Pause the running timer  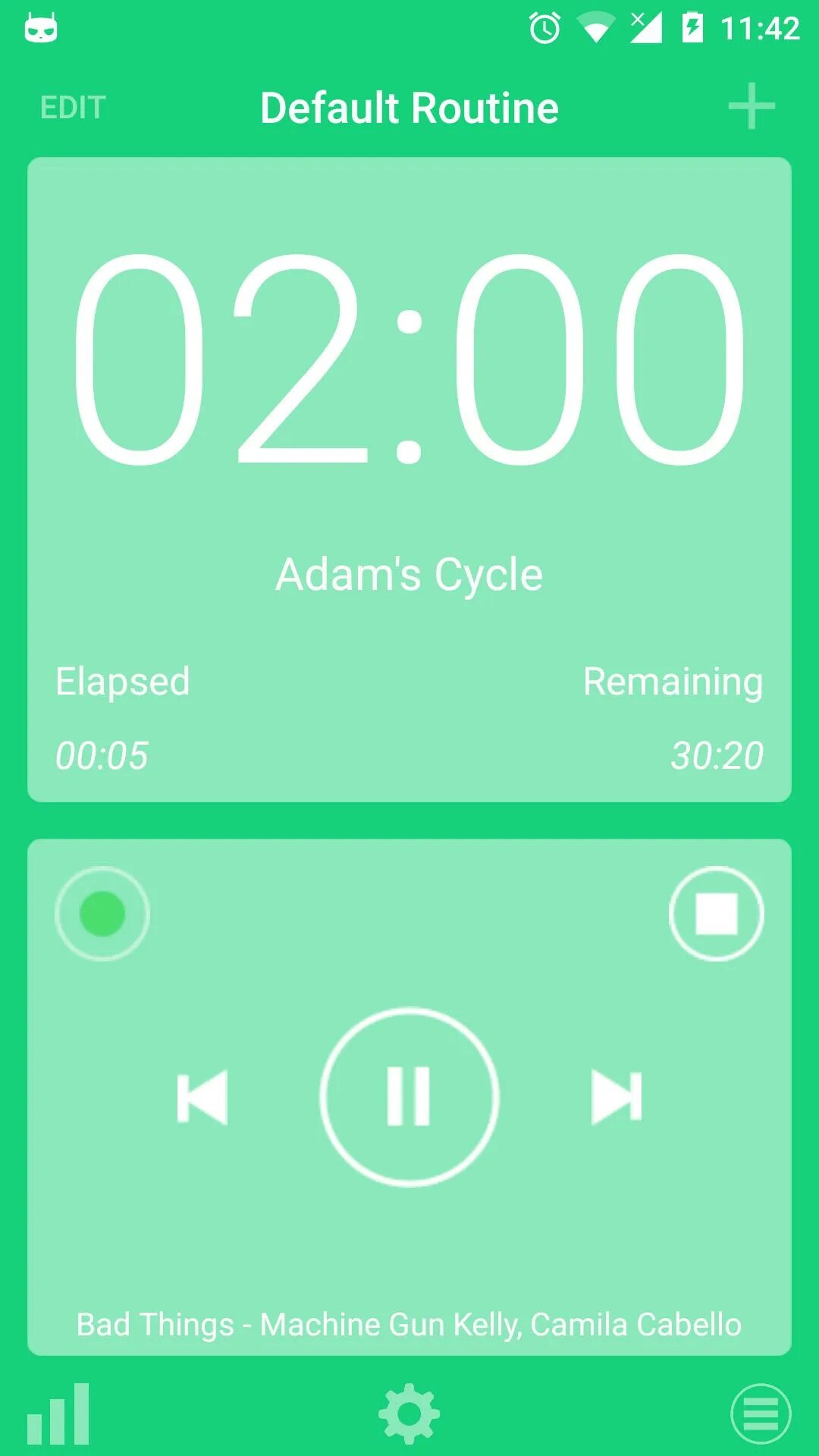tap(409, 1097)
